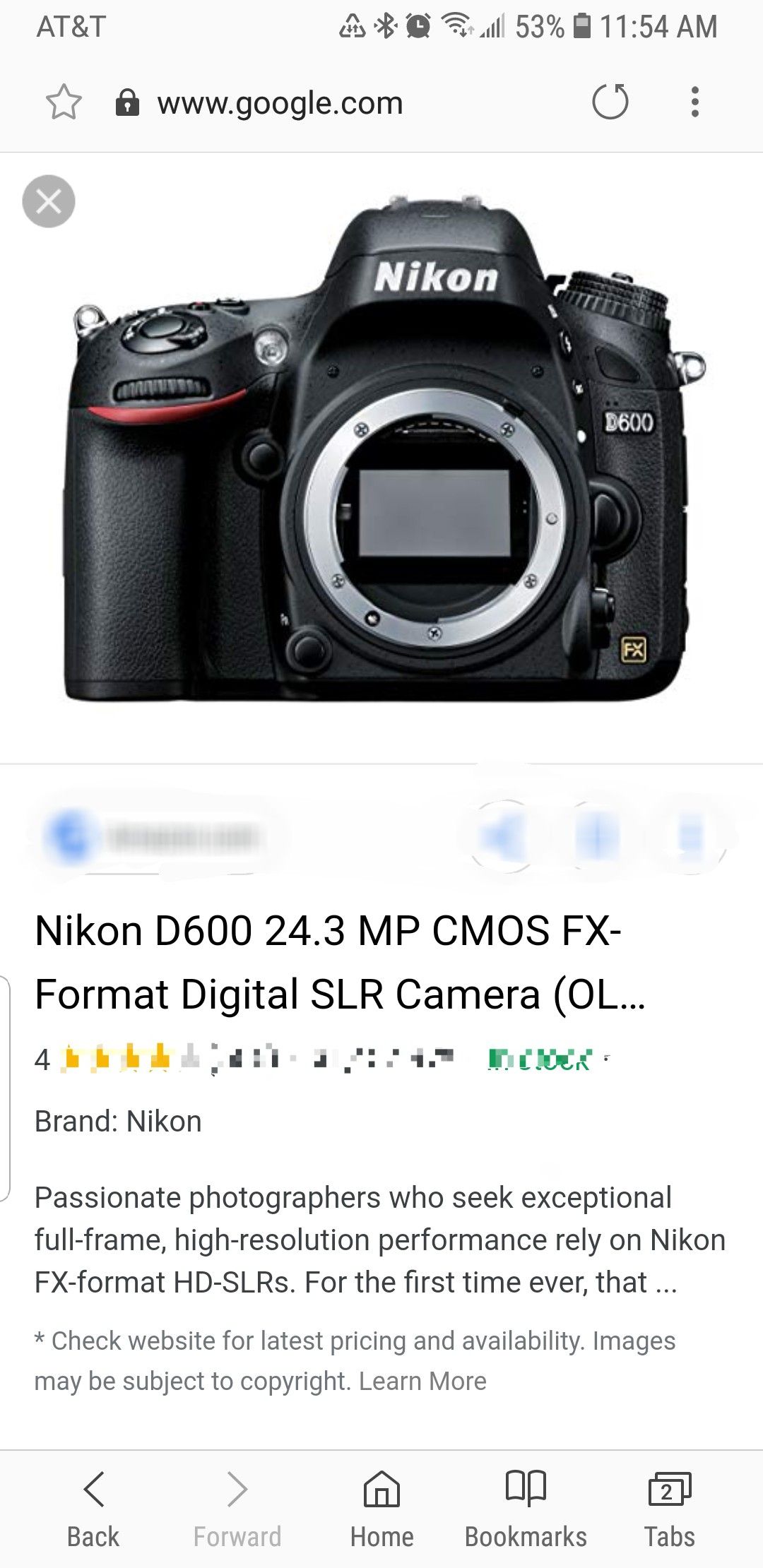Tap the www.google.com address bar
This screenshot has height=1568, width=763.
(x=280, y=103)
